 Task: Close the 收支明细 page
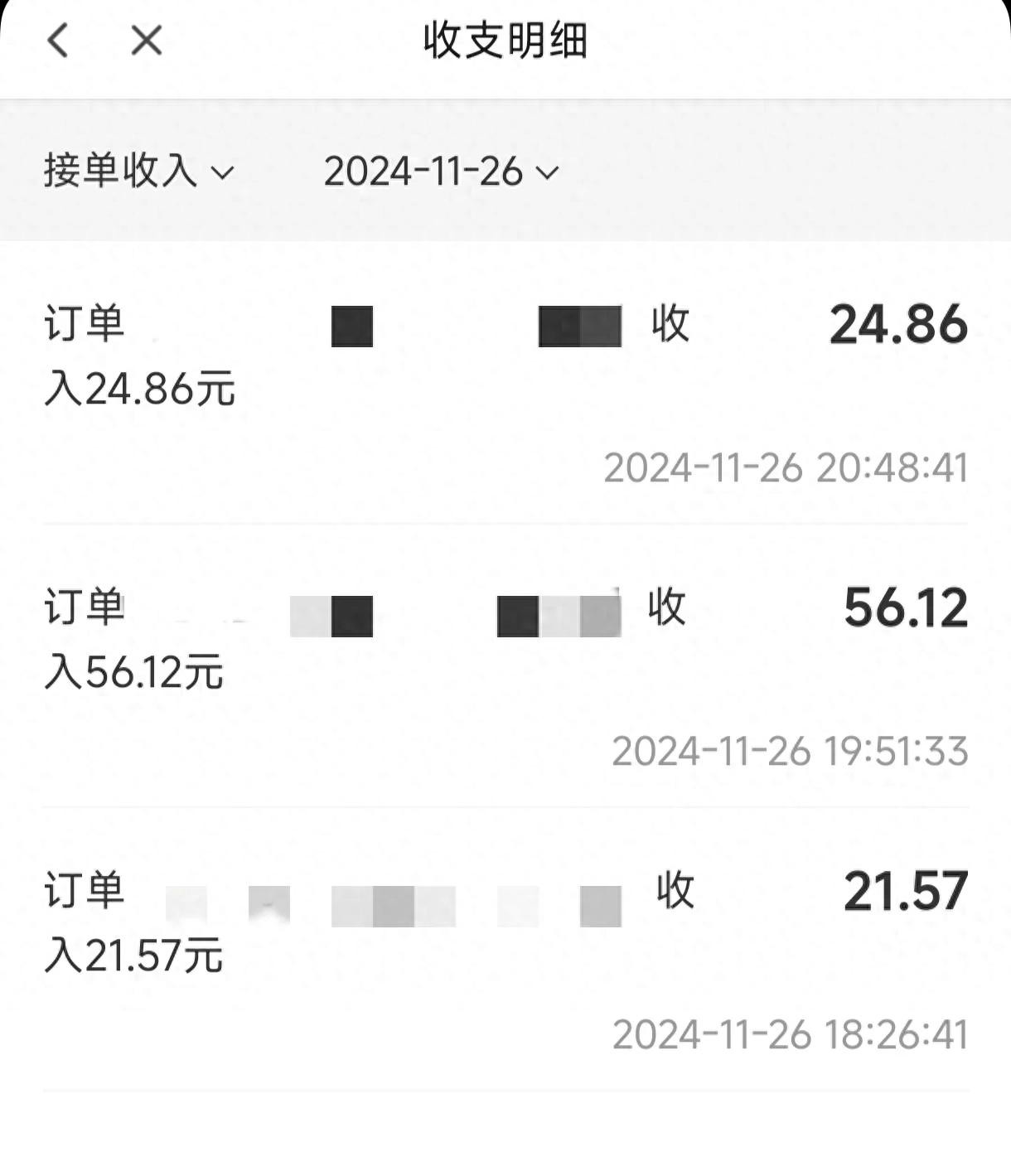(147, 40)
